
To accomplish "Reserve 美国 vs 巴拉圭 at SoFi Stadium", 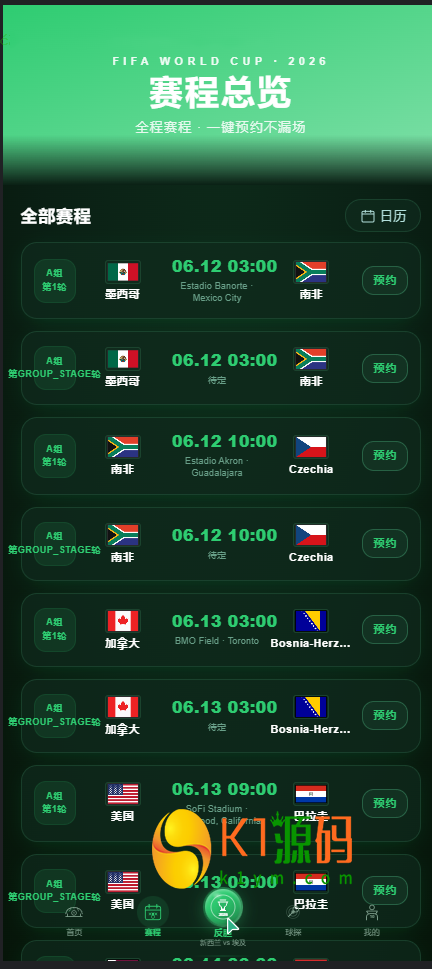I will (384, 803).
